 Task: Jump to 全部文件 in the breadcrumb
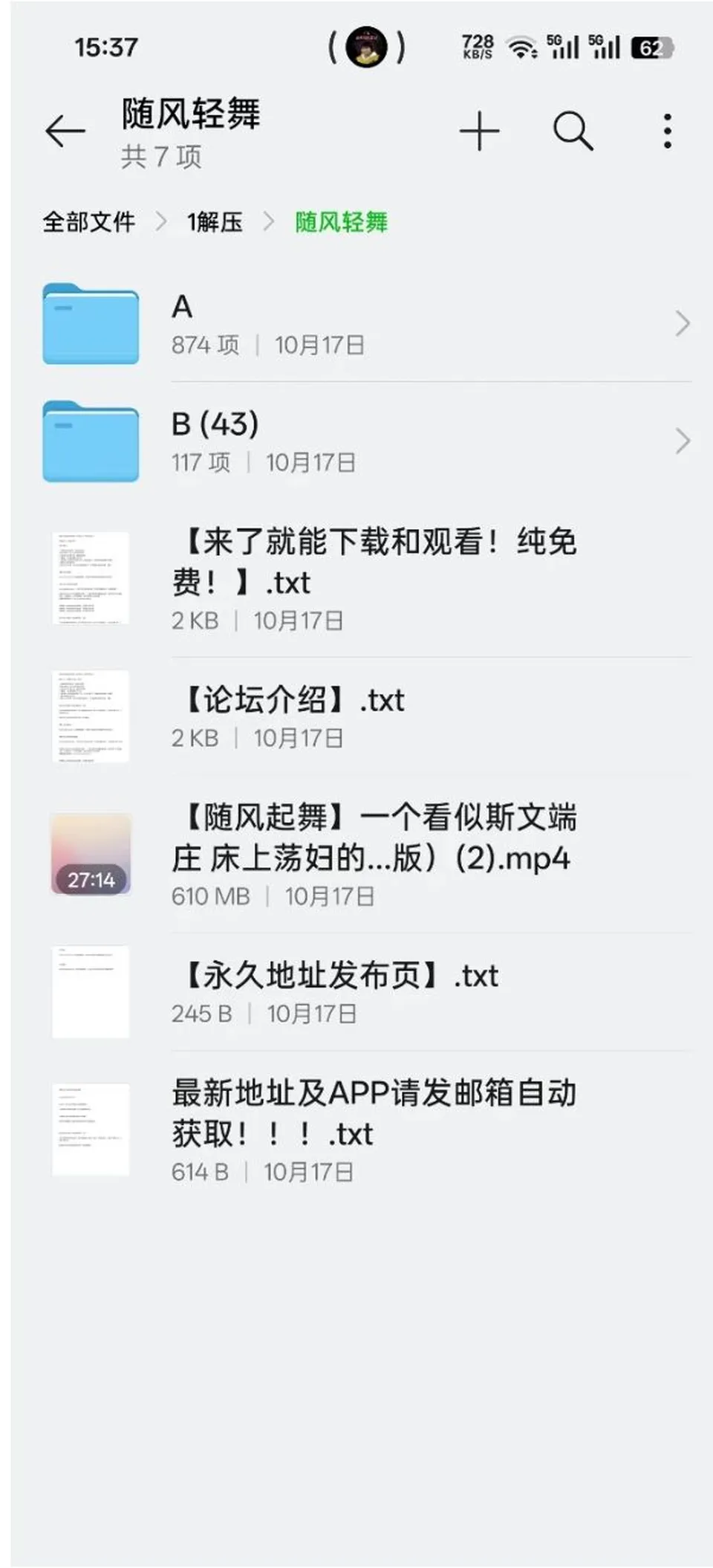89,221
